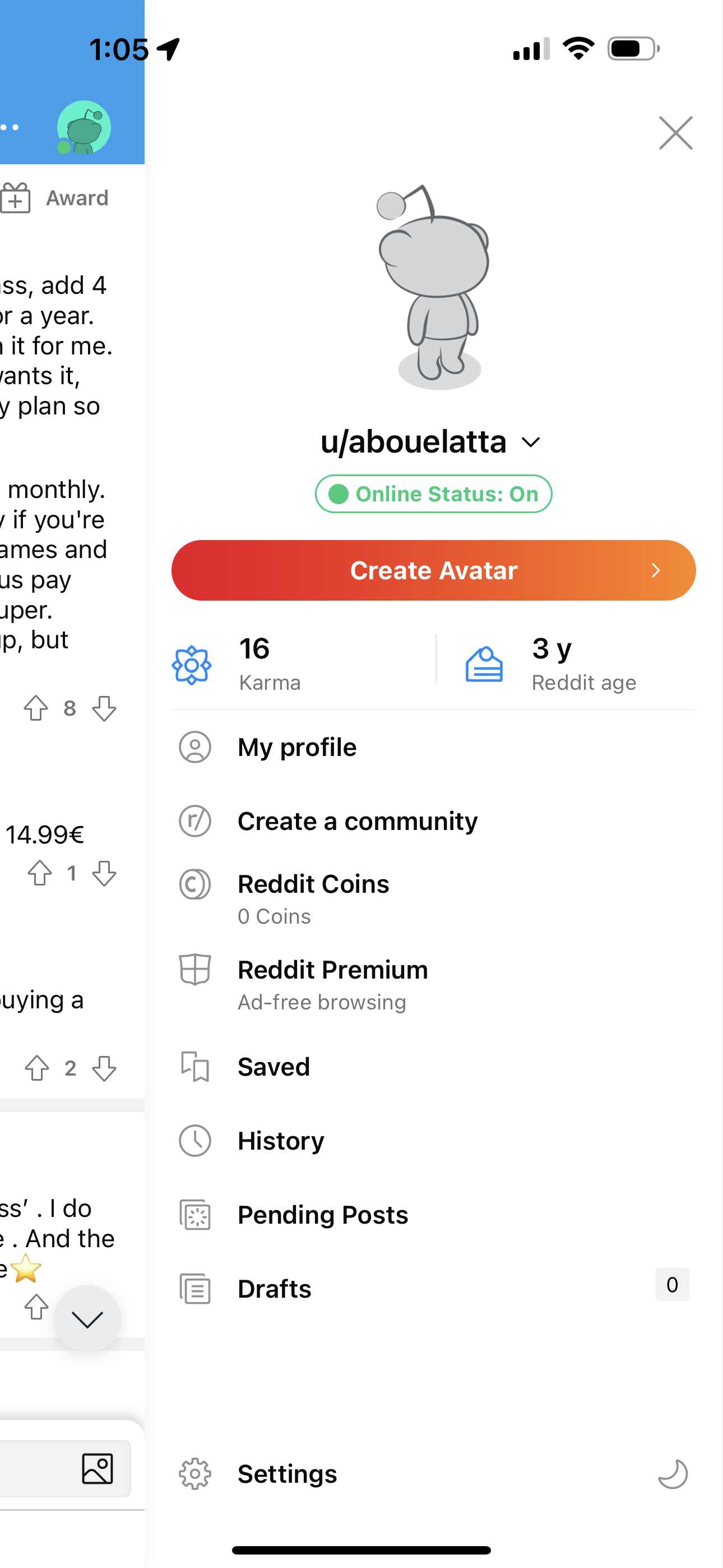723x1568 pixels.
Task: Expand the Create Avatar arrow
Action: pyautogui.click(x=655, y=570)
